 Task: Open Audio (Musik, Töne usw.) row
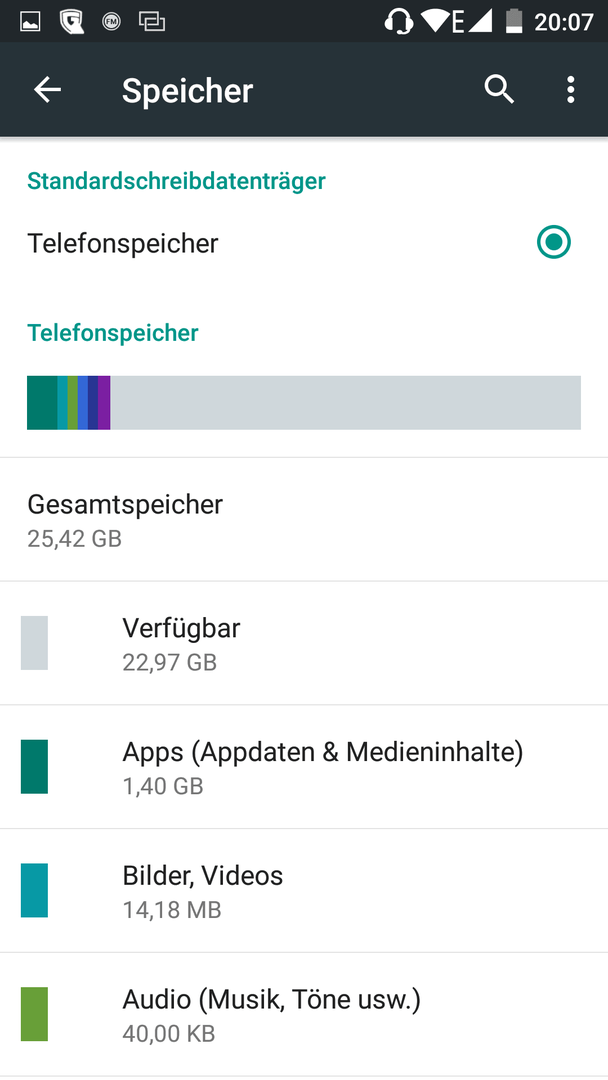pos(304,1015)
